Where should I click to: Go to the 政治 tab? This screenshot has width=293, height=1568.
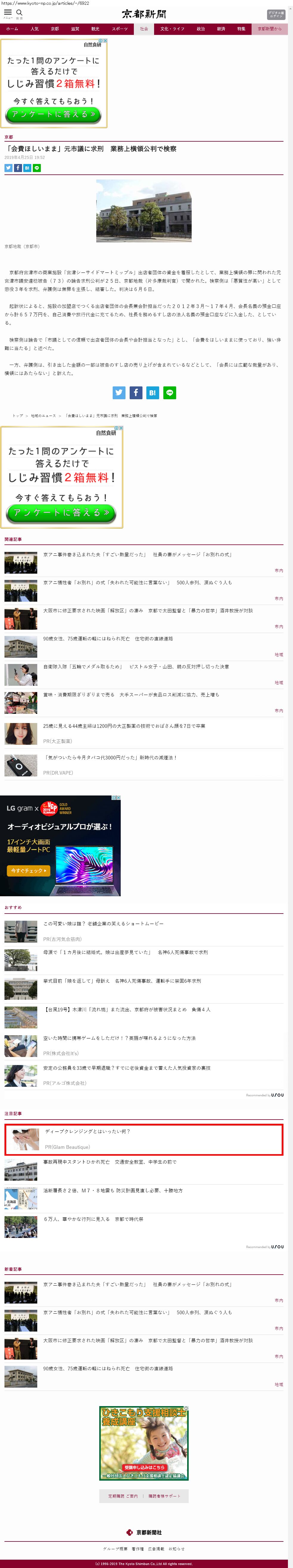click(x=200, y=29)
